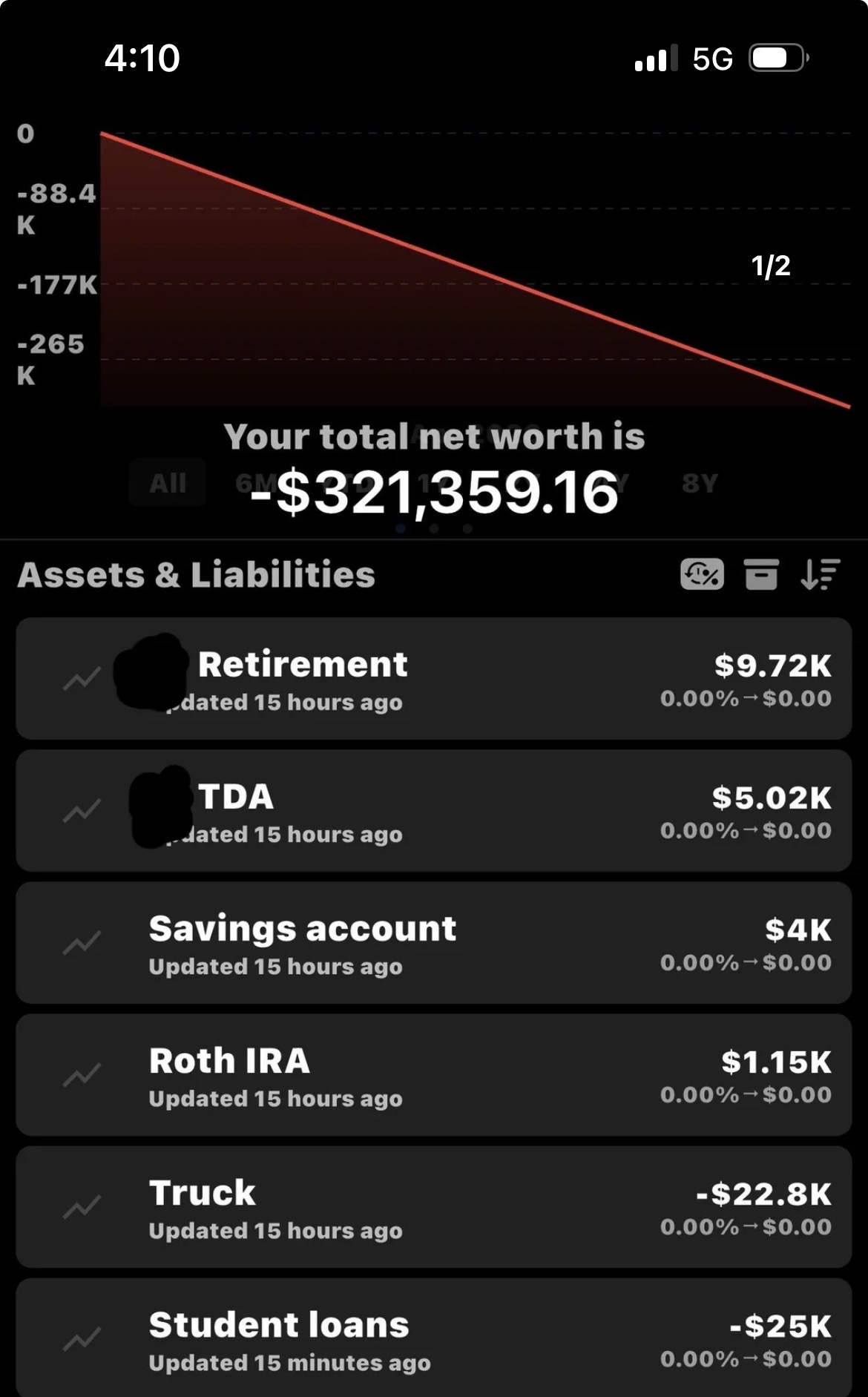Sort the assets and liabilities list
The width and height of the screenshot is (868, 1397).
point(820,574)
